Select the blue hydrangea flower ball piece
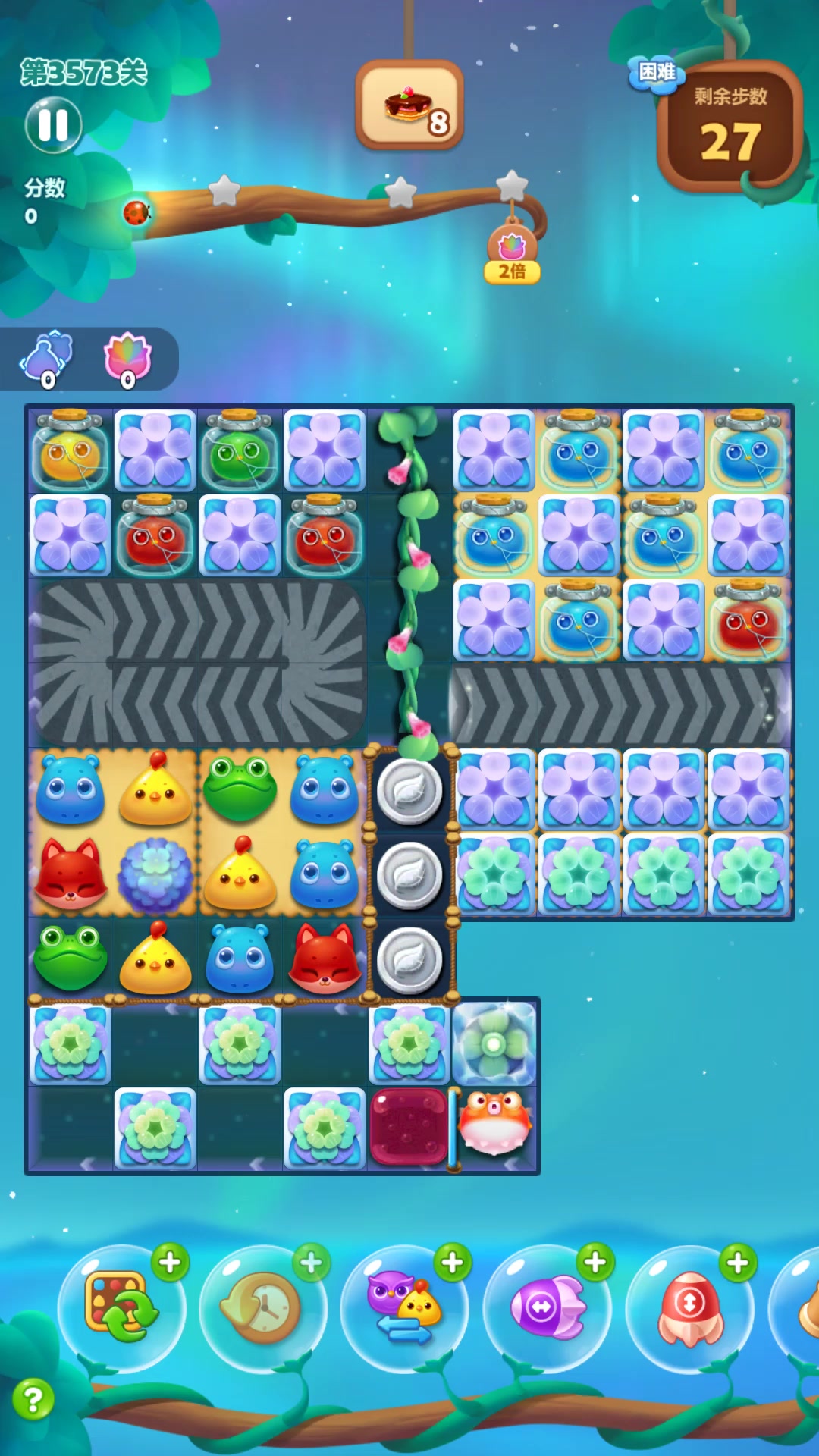The image size is (819, 1456). 155,875
